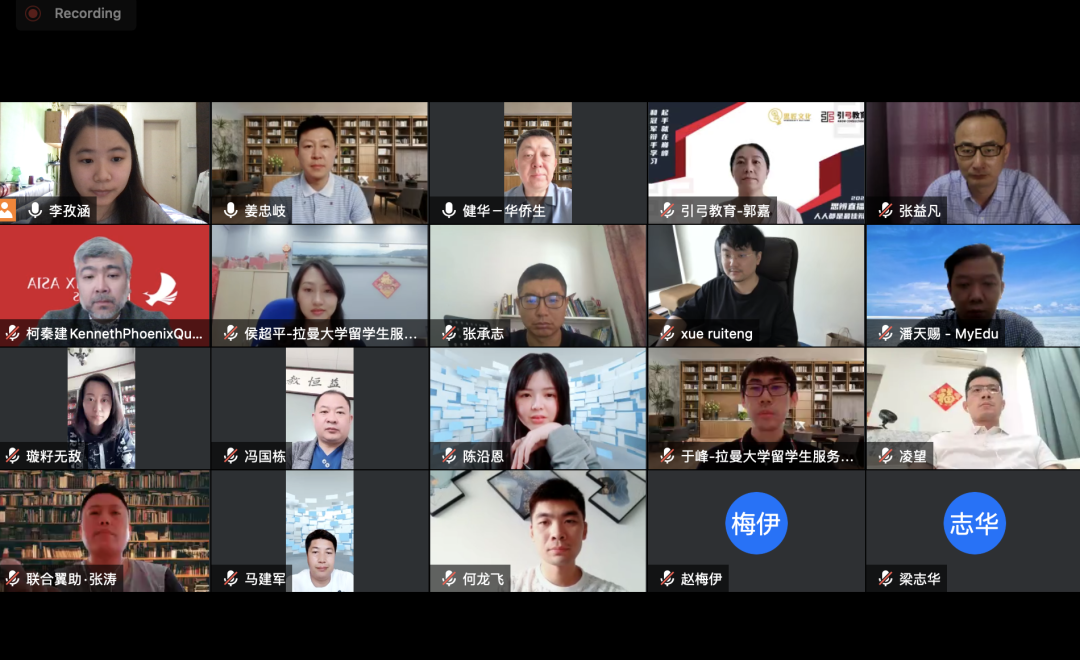Tap the 引弓教育-郭嘉 video tile

(x=756, y=162)
